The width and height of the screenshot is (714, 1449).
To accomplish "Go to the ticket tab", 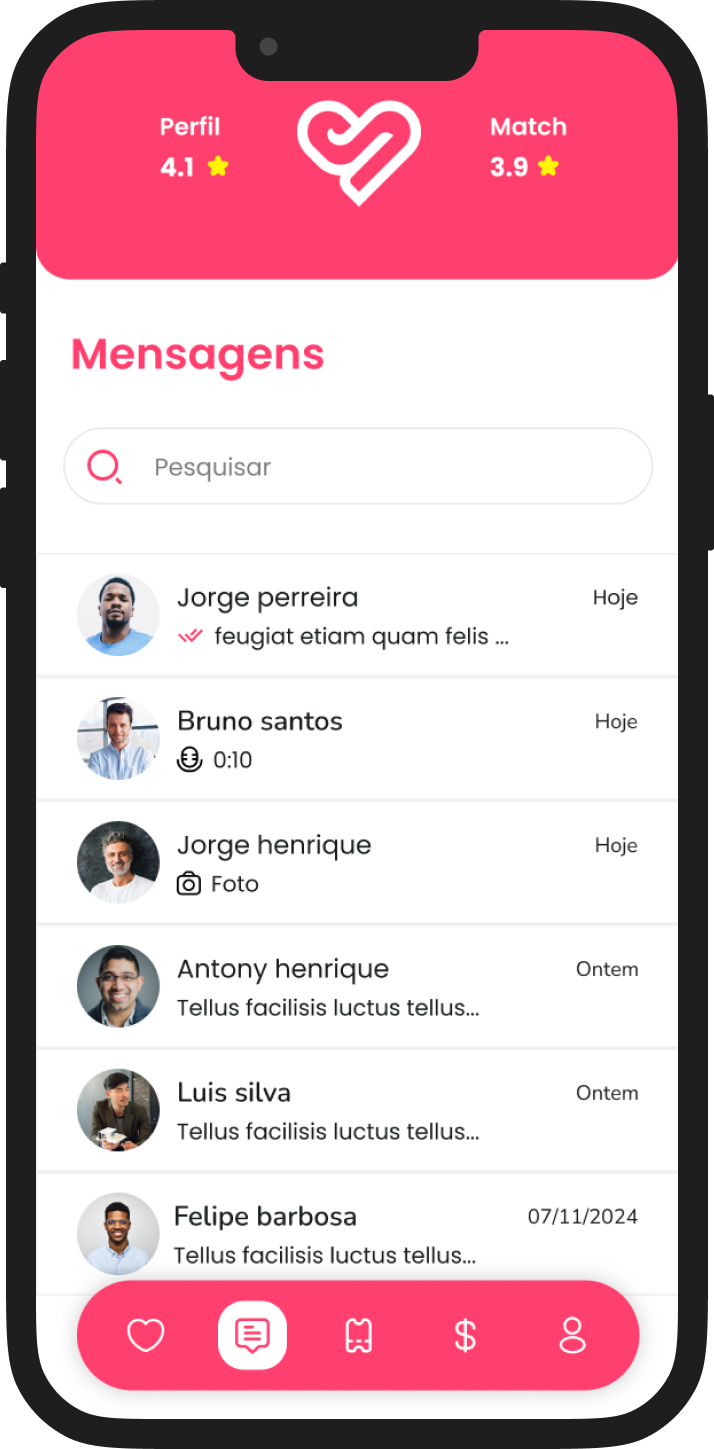I will [359, 1335].
